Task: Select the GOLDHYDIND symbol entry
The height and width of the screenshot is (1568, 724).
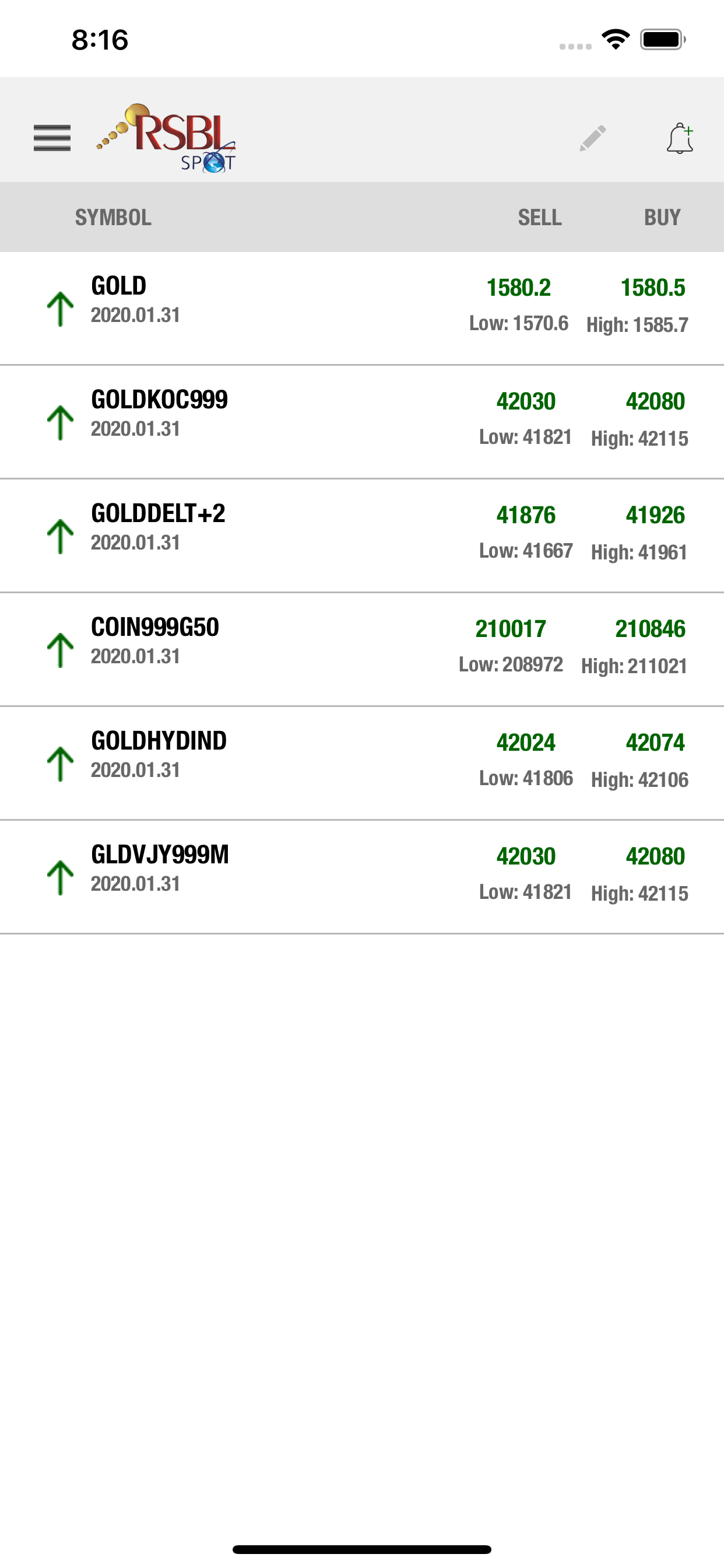Action: [x=158, y=741]
